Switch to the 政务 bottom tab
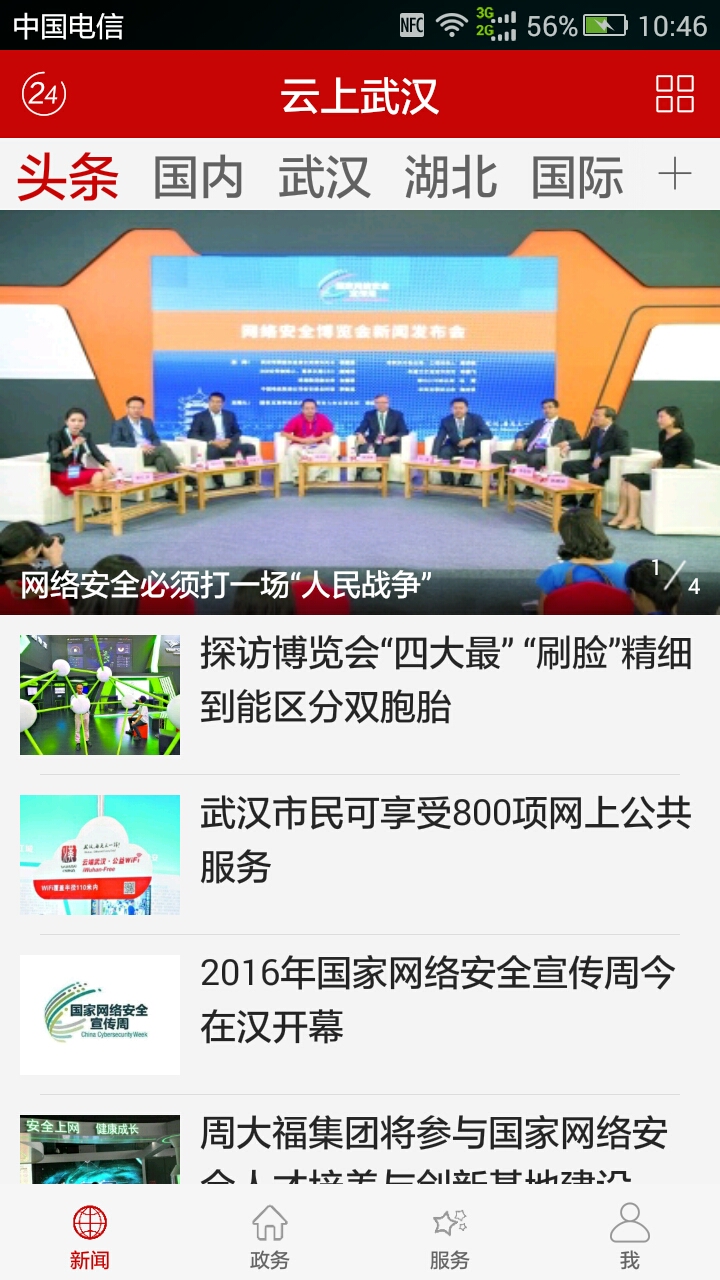Viewport: 720px width, 1280px height. pos(270,1236)
